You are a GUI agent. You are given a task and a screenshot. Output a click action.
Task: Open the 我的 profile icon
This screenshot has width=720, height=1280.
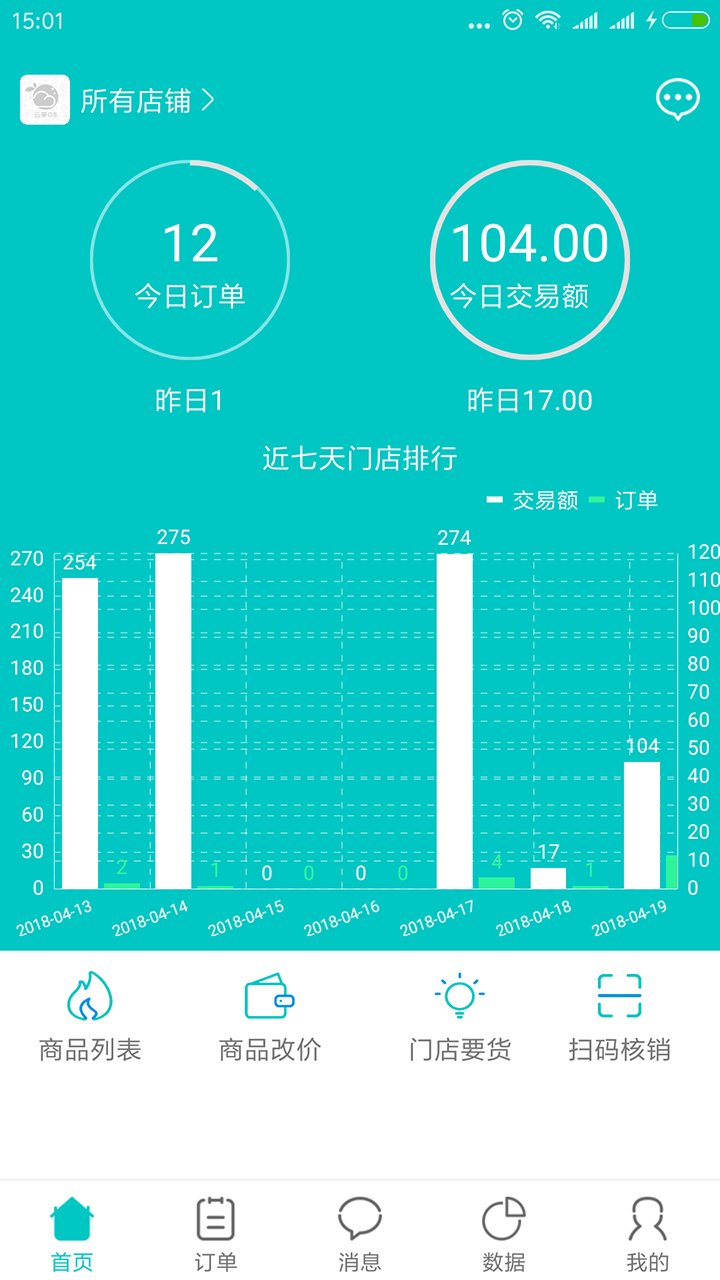(648, 1221)
